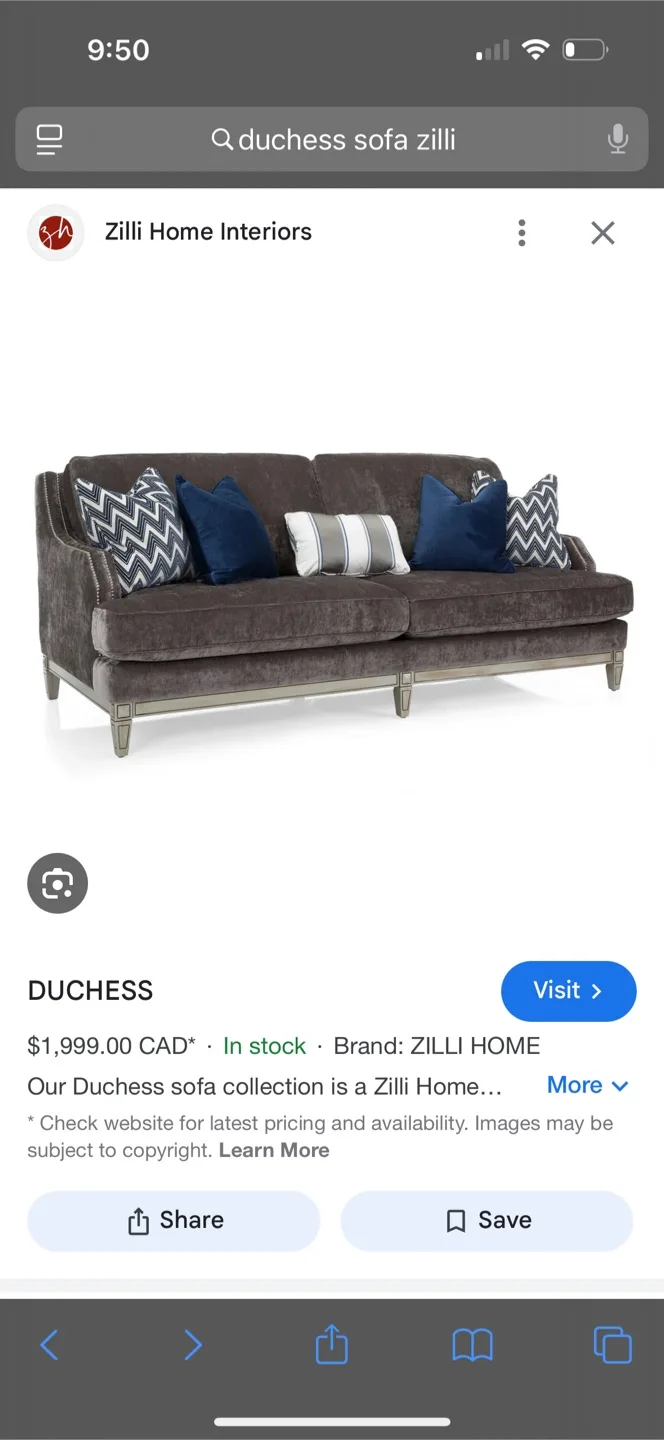This screenshot has height=1440, width=664.
Task: Open the Learn More copyright link
Action: pos(274,1150)
